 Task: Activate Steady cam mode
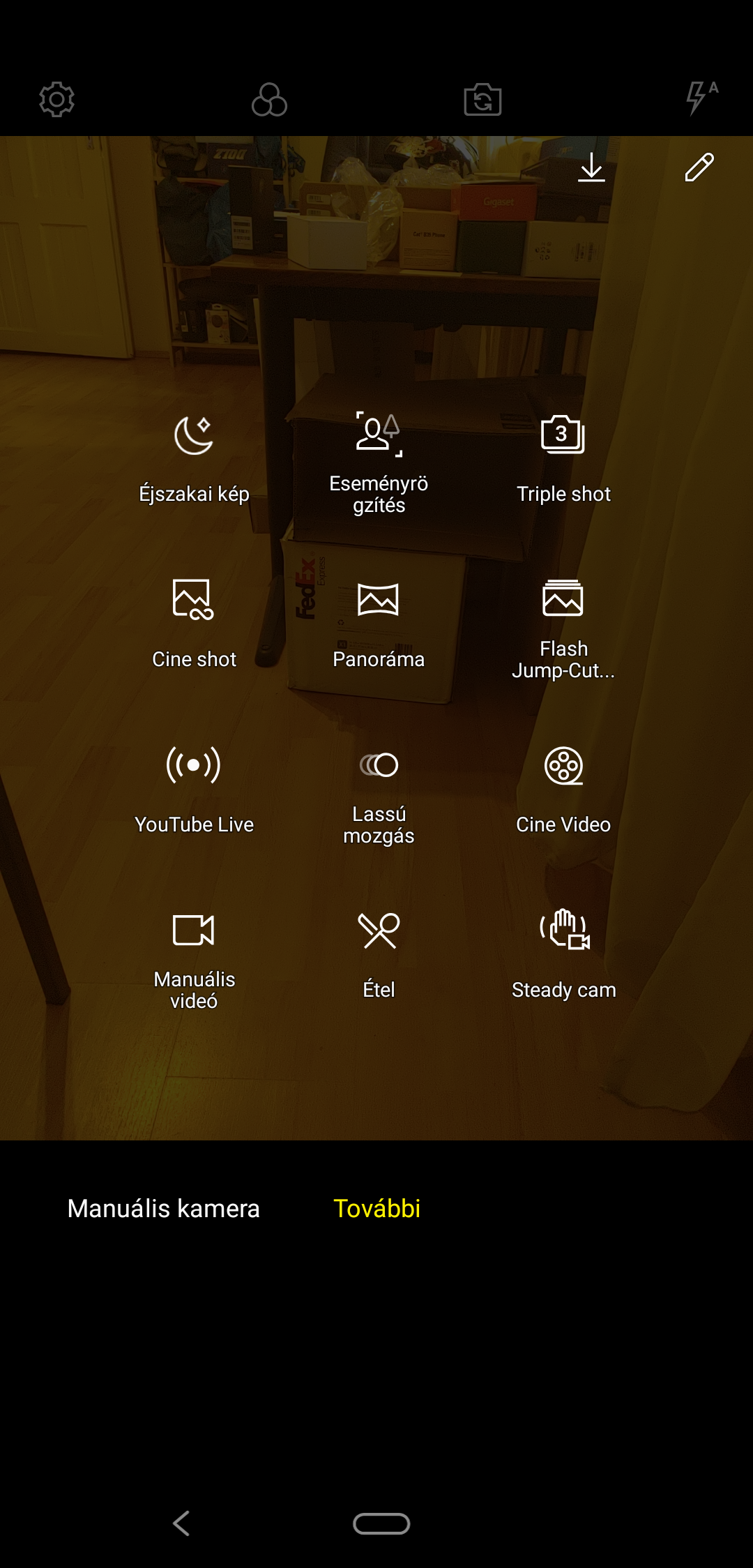click(x=563, y=954)
